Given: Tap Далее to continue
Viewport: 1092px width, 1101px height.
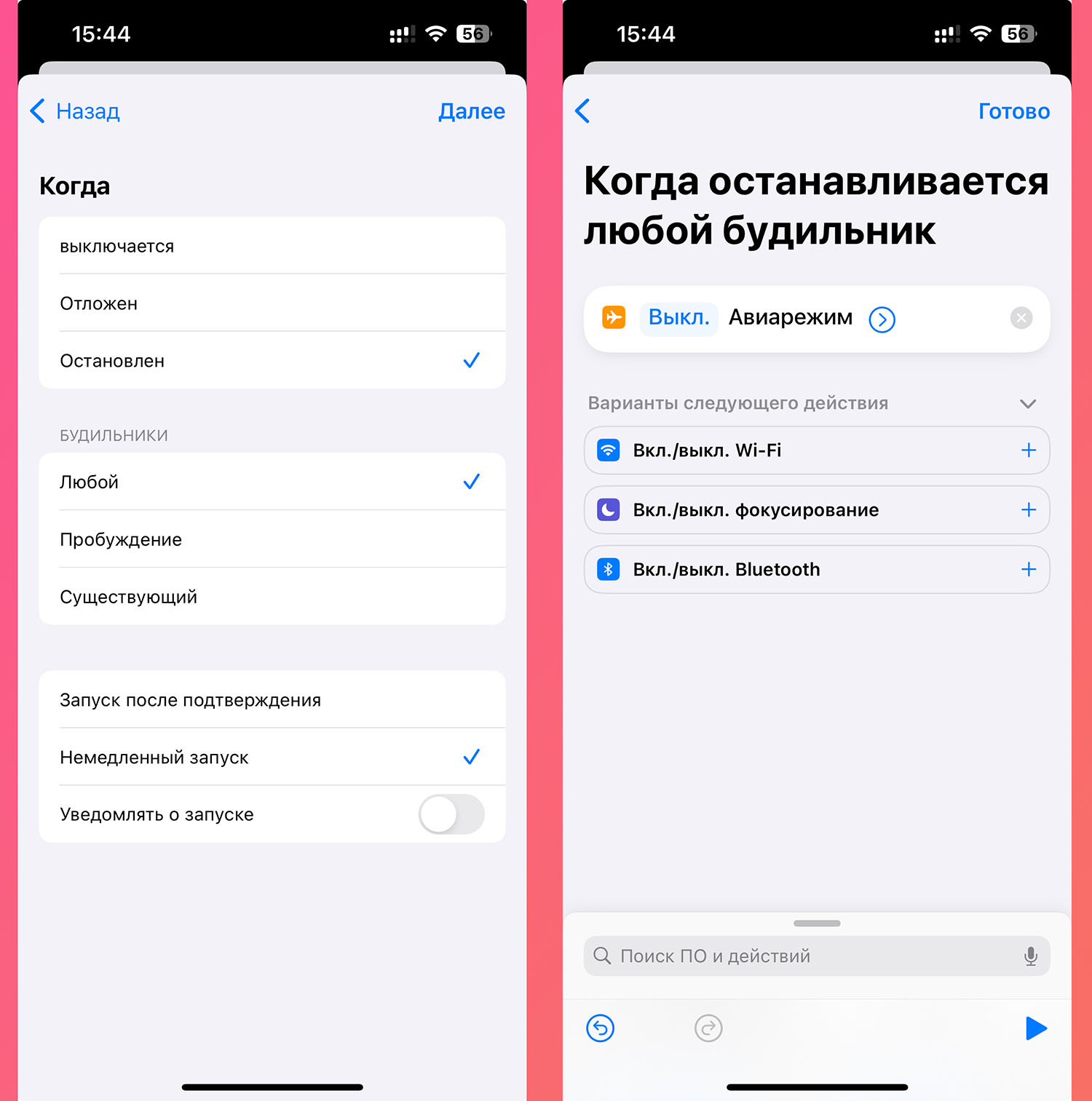Looking at the screenshot, I should coord(471,111).
